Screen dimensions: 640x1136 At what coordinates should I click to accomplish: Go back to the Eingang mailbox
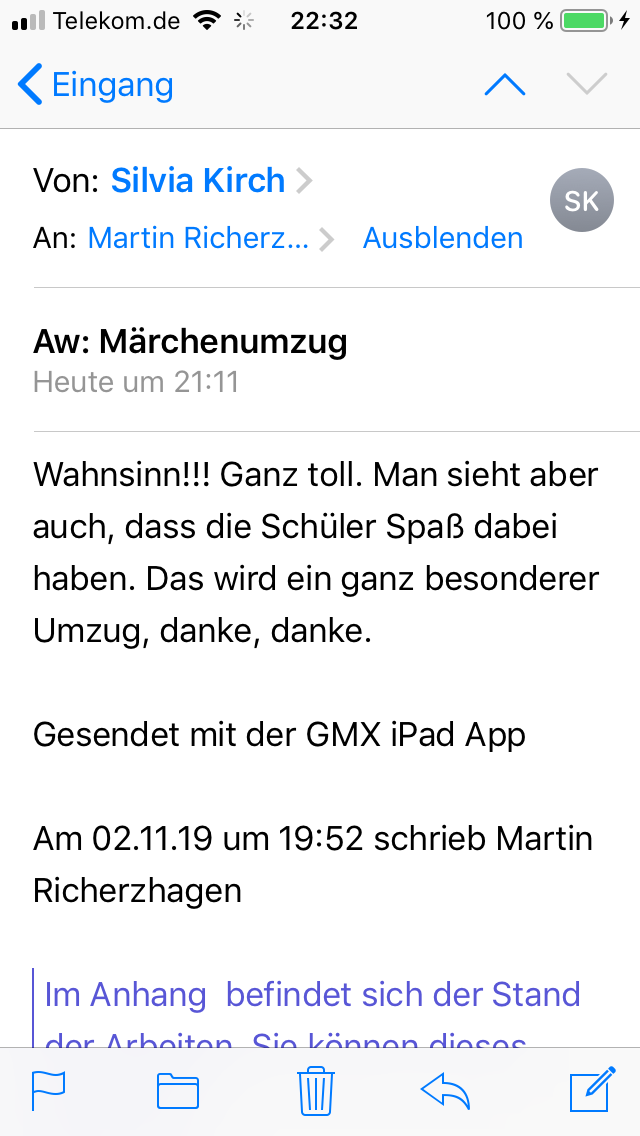[x=96, y=85]
